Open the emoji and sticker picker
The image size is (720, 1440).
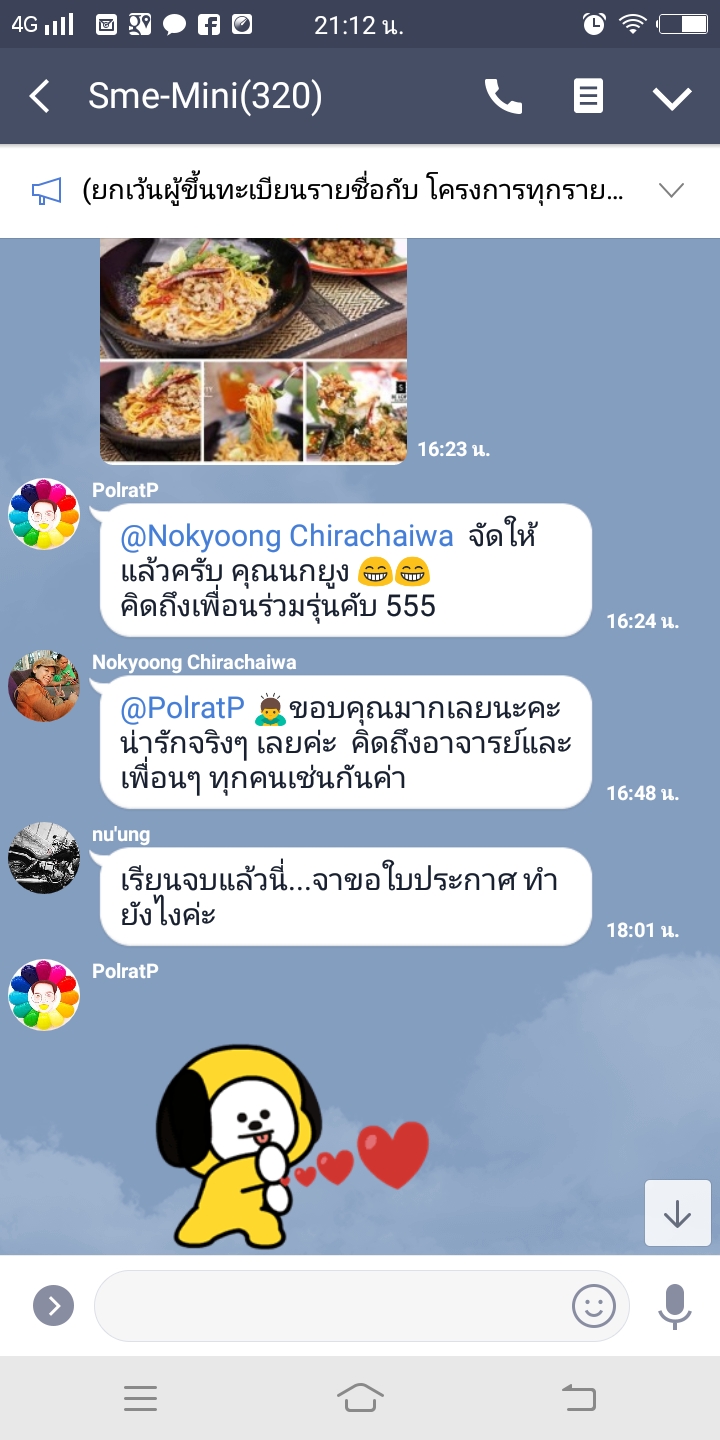coord(593,1305)
